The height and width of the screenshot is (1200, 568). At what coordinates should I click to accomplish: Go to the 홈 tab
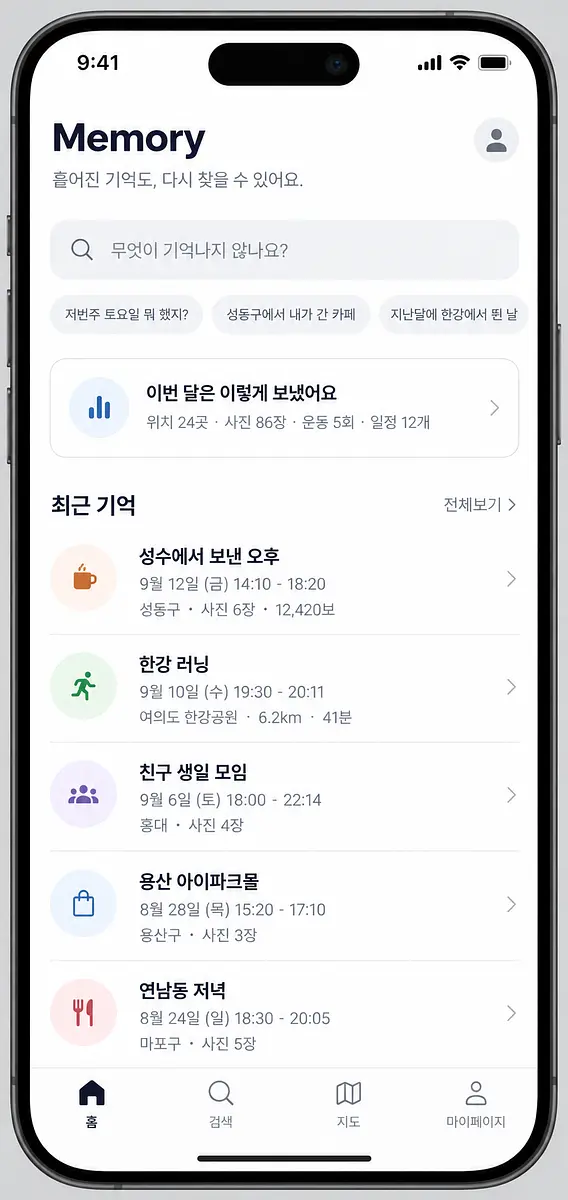(92, 1104)
